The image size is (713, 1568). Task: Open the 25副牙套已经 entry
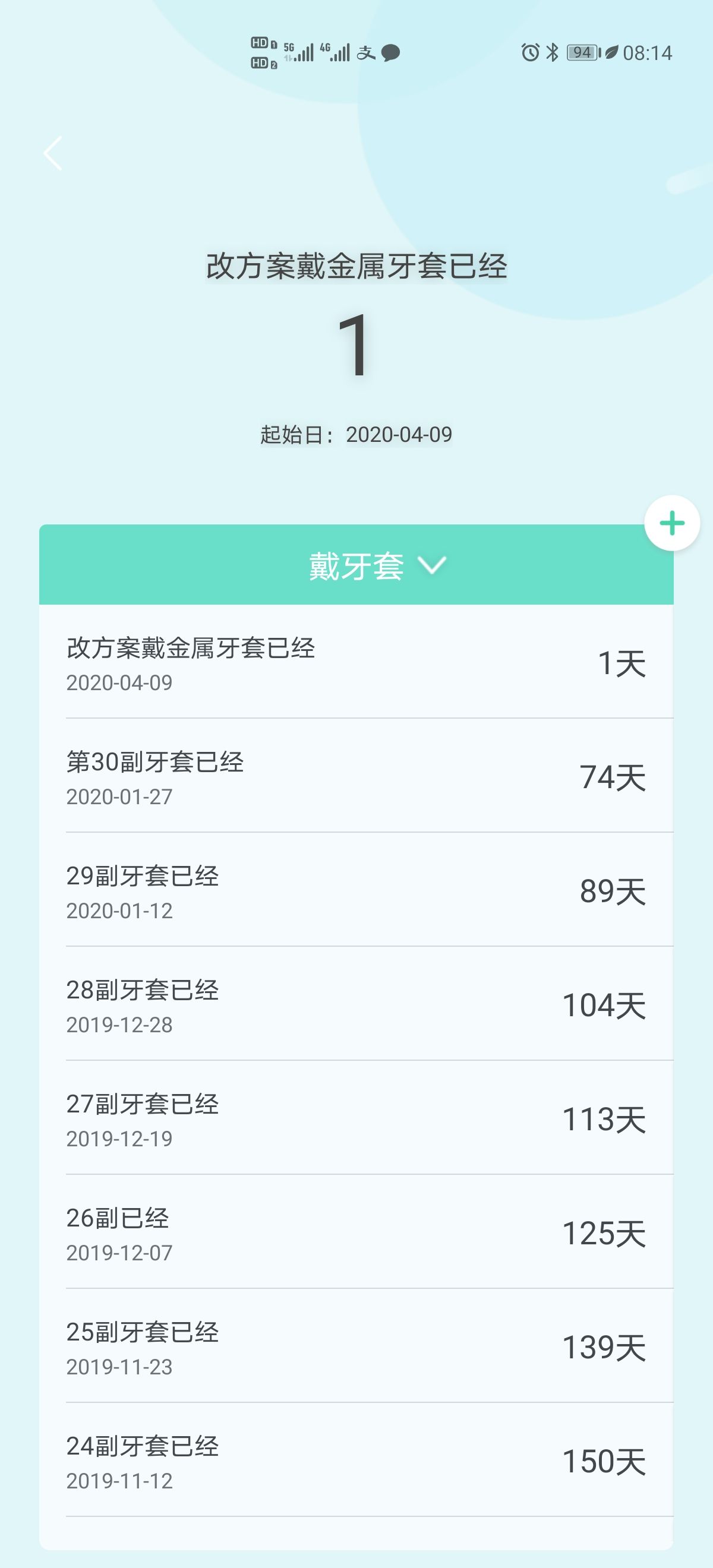pos(356,1345)
